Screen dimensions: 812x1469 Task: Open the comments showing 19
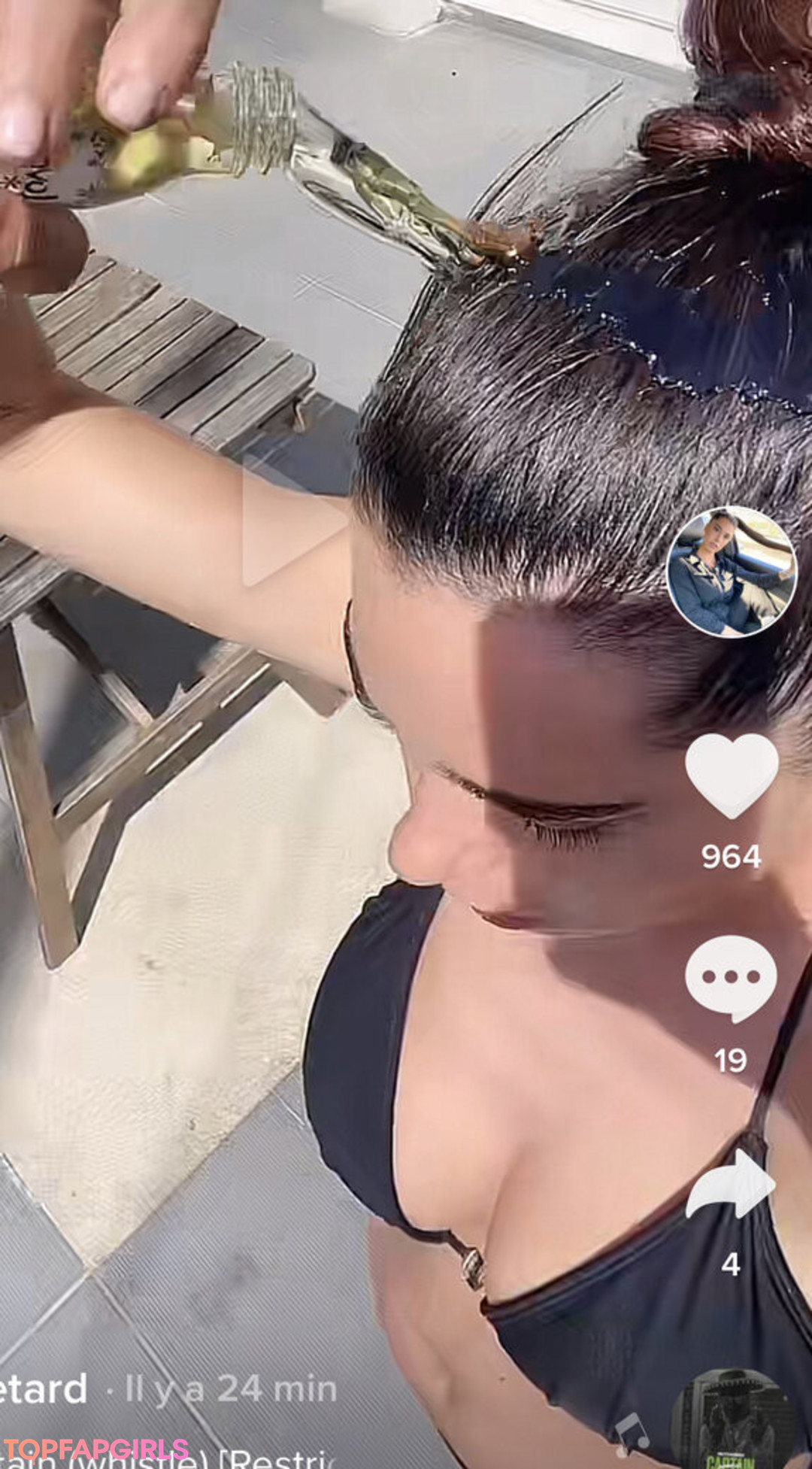pos(731,979)
